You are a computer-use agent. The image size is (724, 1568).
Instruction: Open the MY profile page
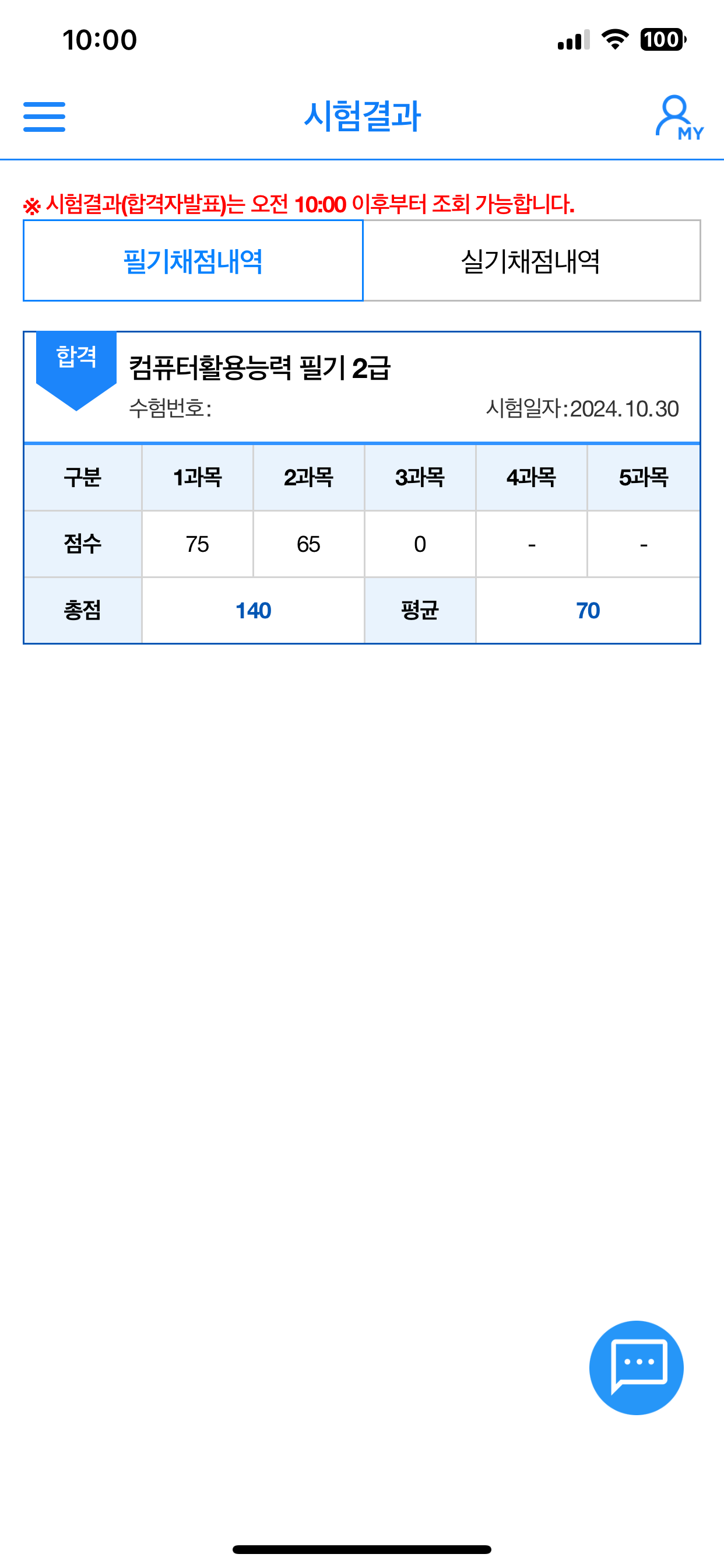click(x=679, y=118)
